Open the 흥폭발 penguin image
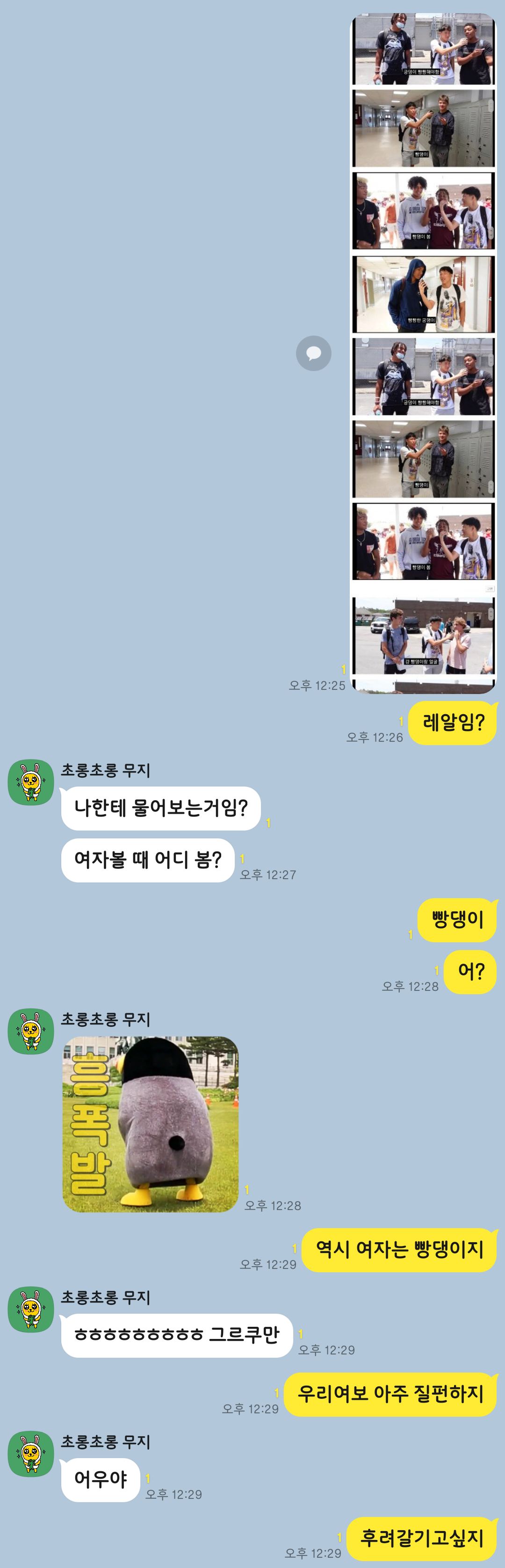The width and height of the screenshot is (505, 1568). tap(151, 1124)
